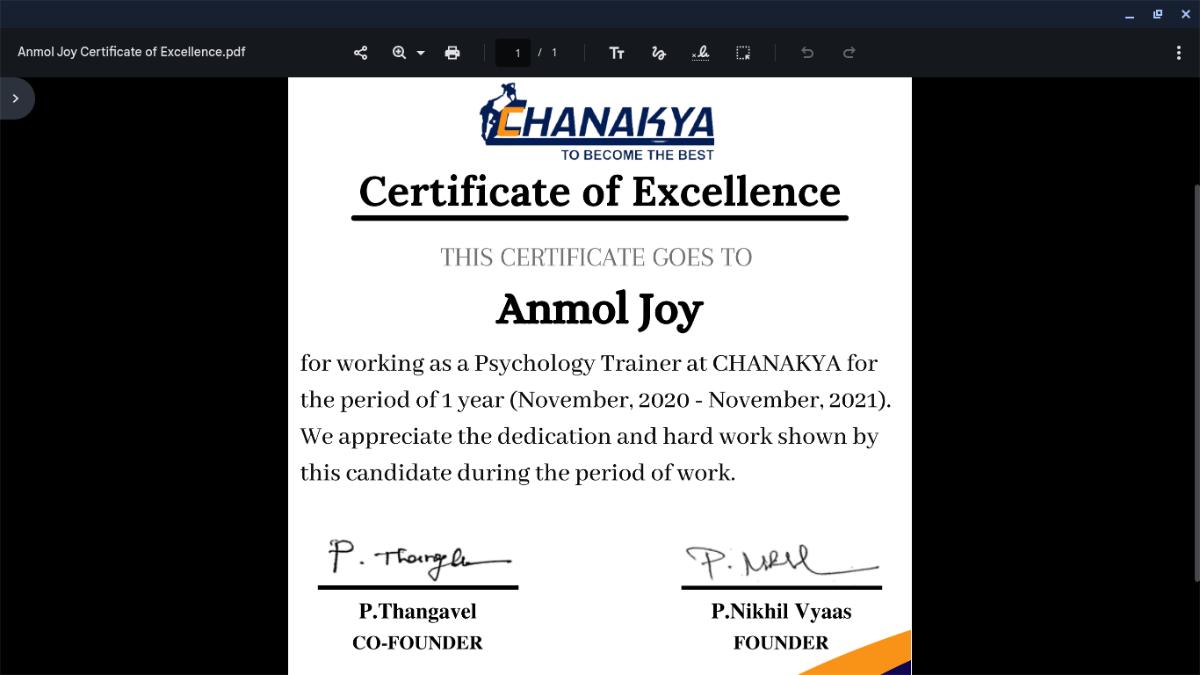This screenshot has width=1200, height=675.
Task: Minimize the PDF viewer window
Action: point(1129,14)
